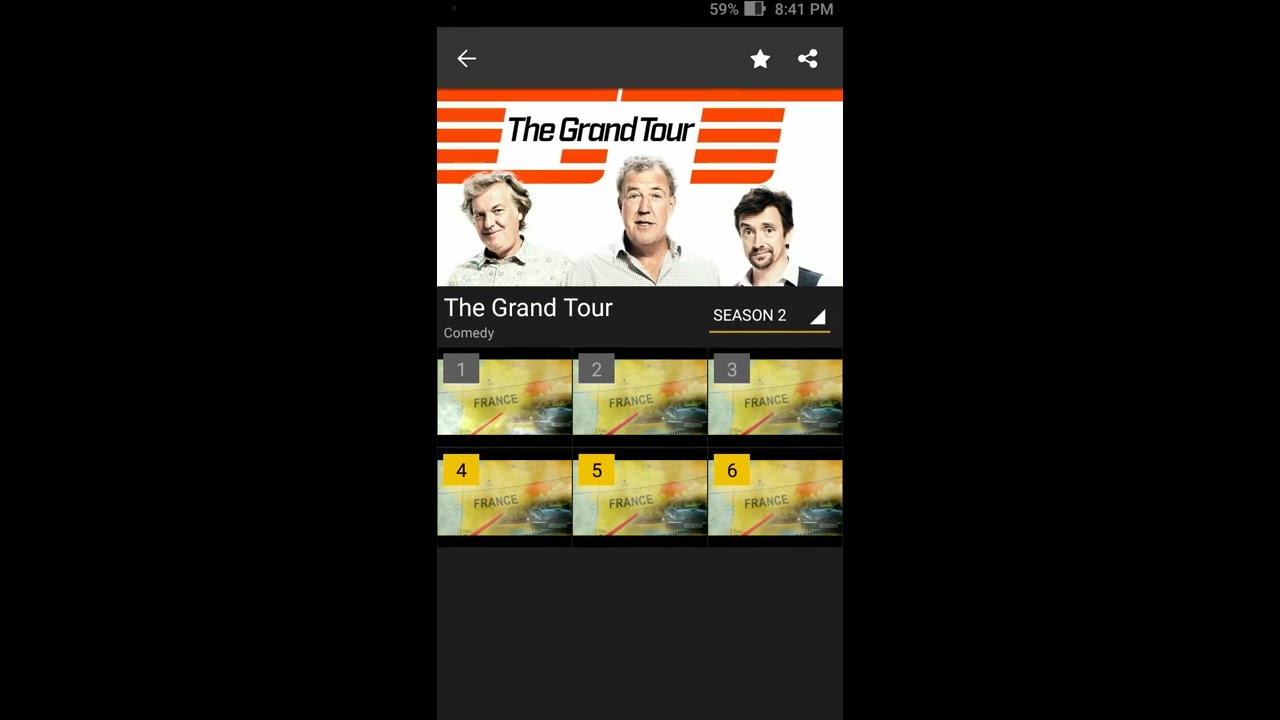Open episode 6 thumbnail

tap(775, 498)
